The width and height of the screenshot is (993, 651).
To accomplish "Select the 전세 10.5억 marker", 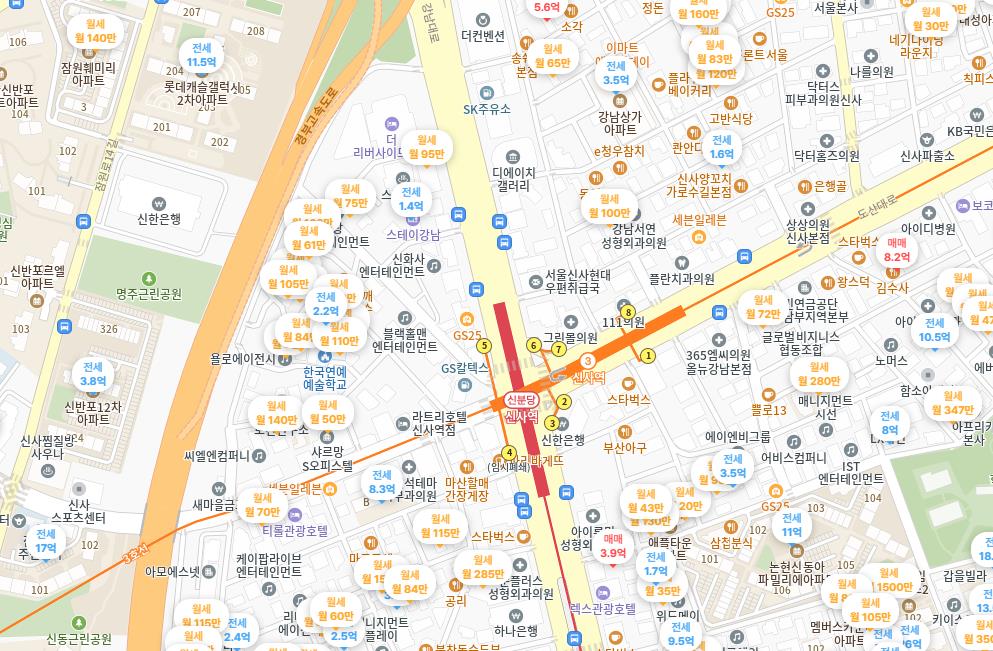I will point(934,330).
